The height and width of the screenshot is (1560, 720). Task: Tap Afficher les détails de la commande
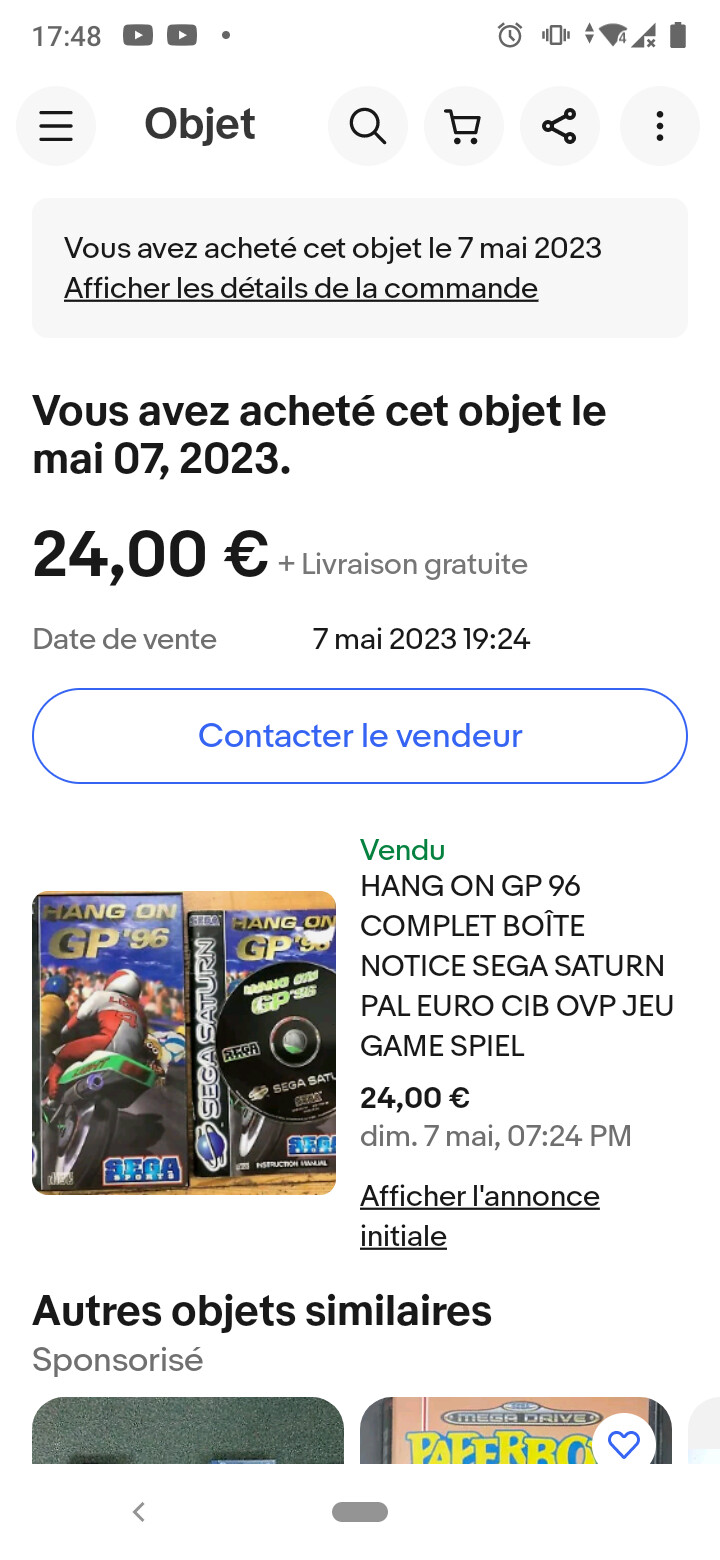coord(301,288)
